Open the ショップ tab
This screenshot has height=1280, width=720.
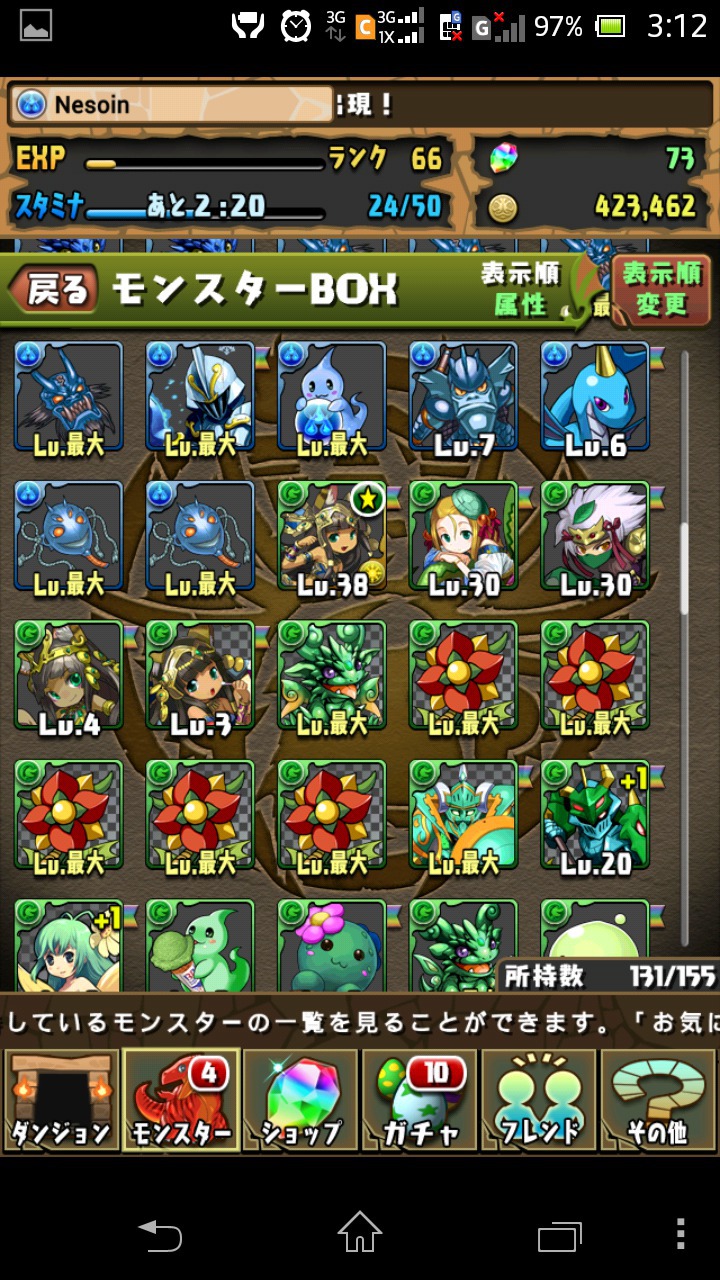click(300, 1100)
